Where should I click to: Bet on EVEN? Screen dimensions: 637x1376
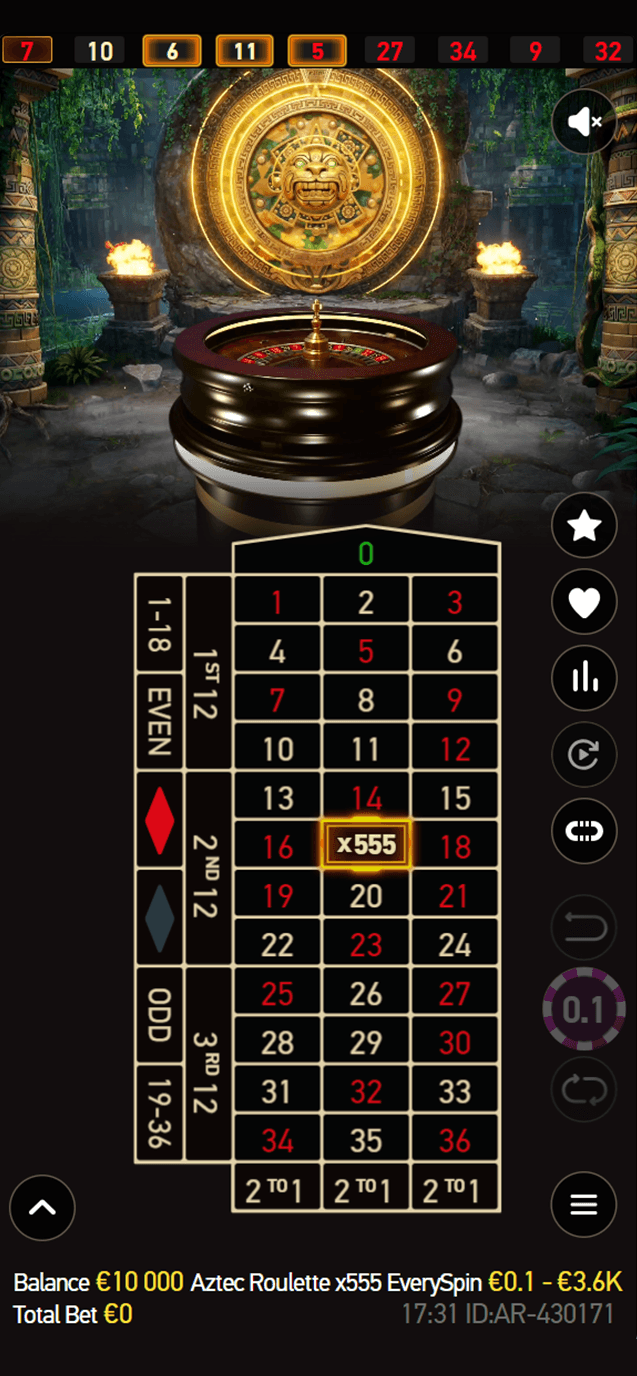(159, 720)
